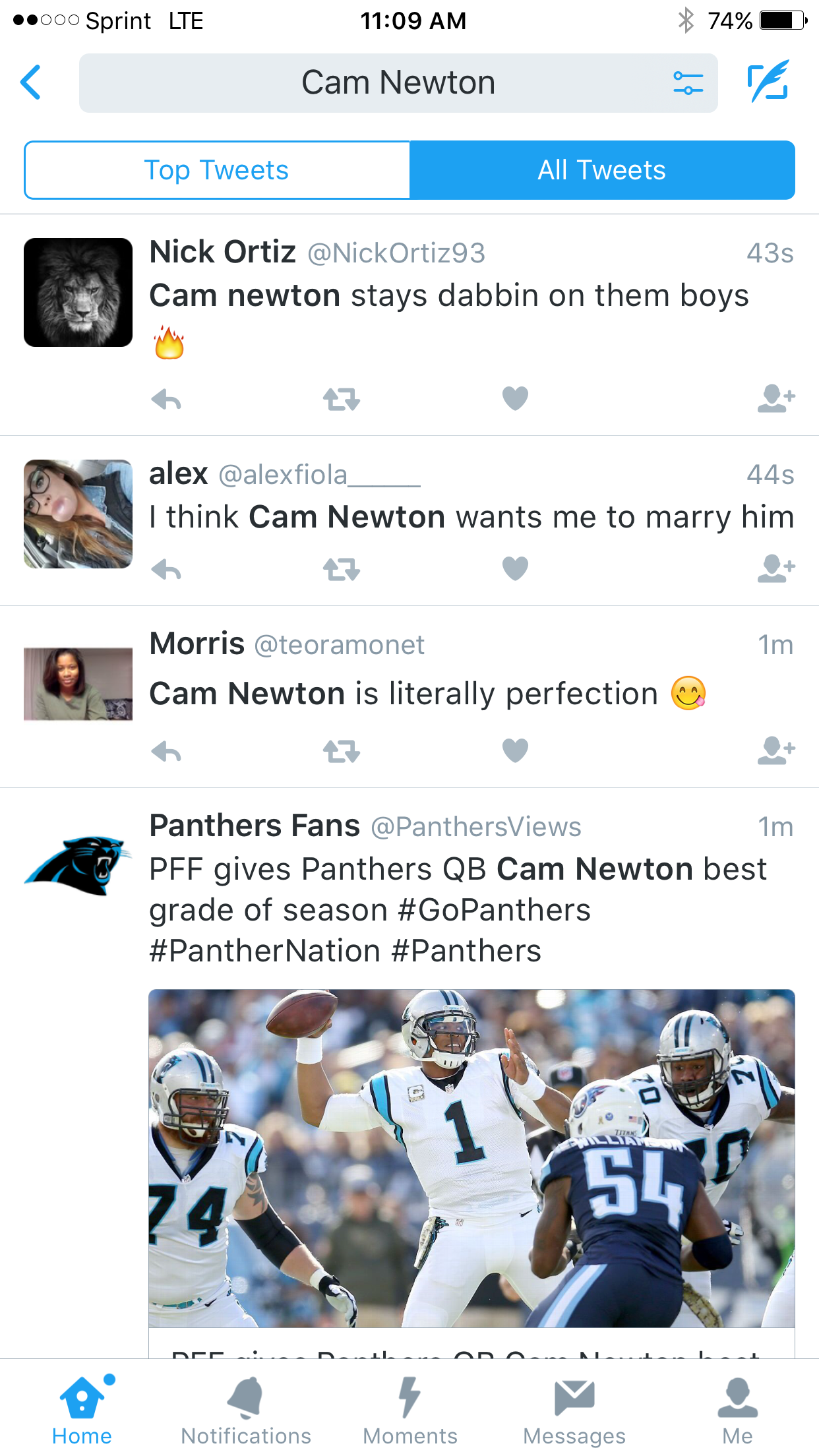Image resolution: width=819 pixels, height=1456 pixels.
Task: Follow Morris via add-user icon
Action: [x=776, y=750]
